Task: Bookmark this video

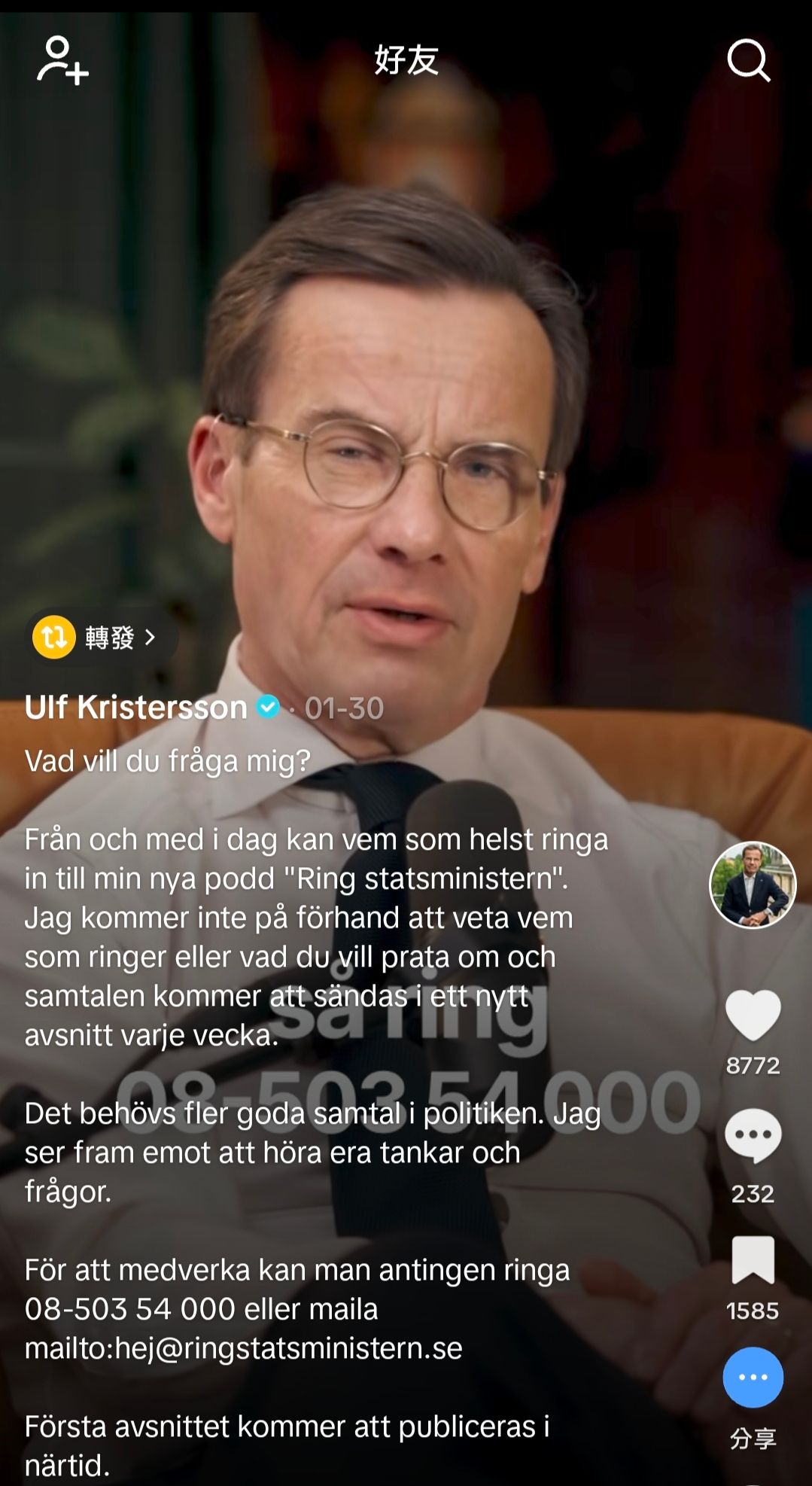Action: 753,1259
